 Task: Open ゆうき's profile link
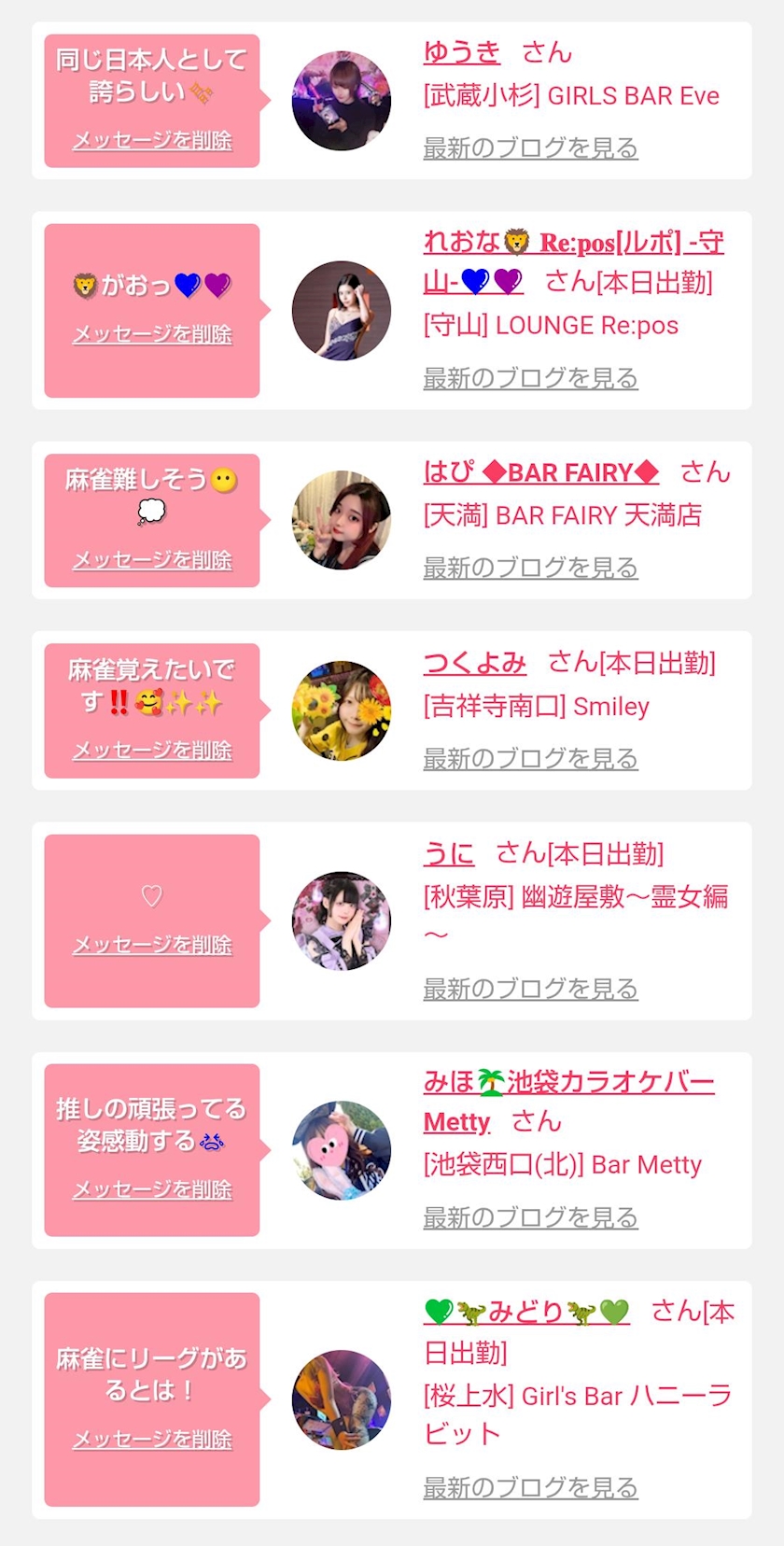point(462,52)
